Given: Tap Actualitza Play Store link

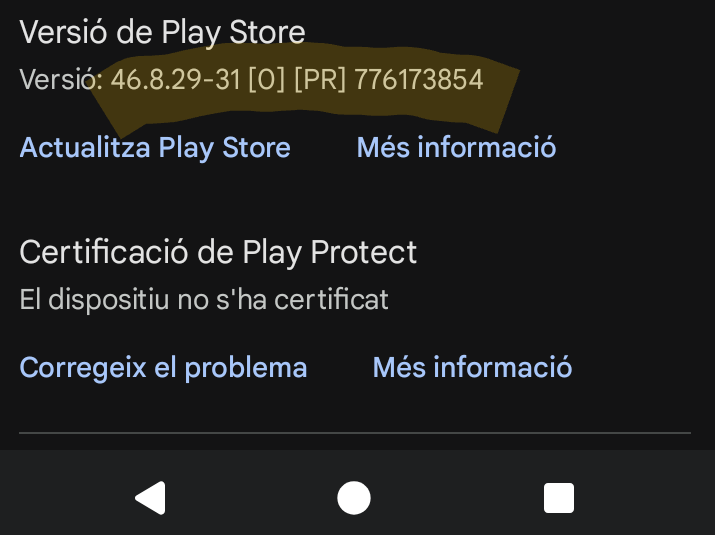Looking at the screenshot, I should [x=155, y=148].
